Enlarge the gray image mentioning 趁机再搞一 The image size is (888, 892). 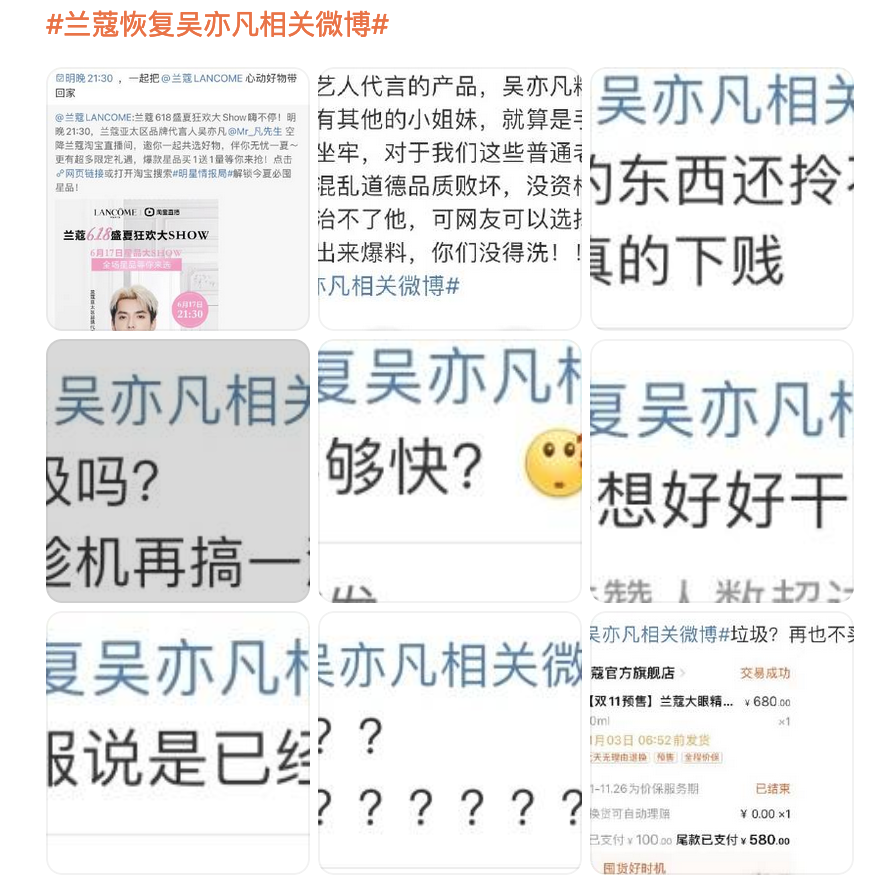pos(178,471)
